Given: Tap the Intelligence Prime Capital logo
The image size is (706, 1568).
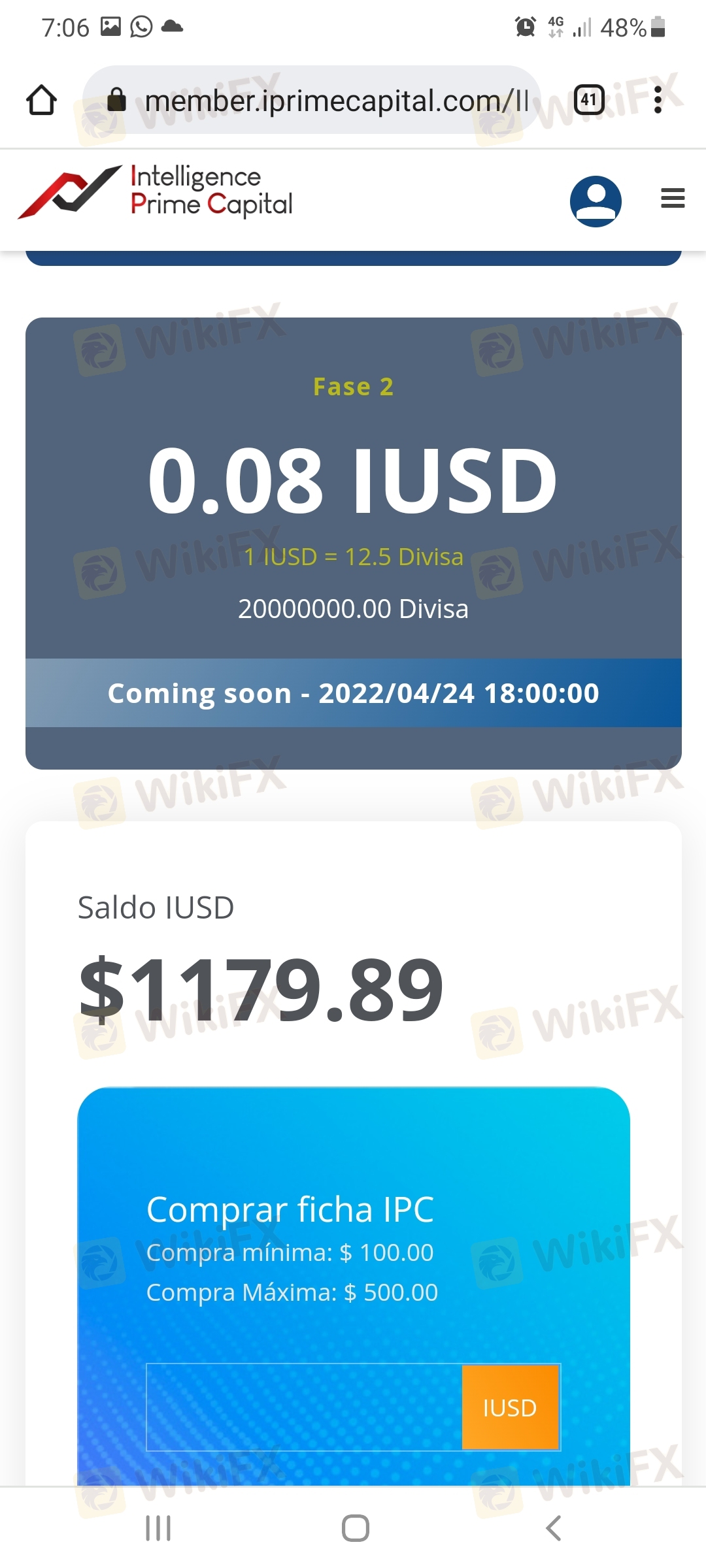Looking at the screenshot, I should [x=156, y=191].
